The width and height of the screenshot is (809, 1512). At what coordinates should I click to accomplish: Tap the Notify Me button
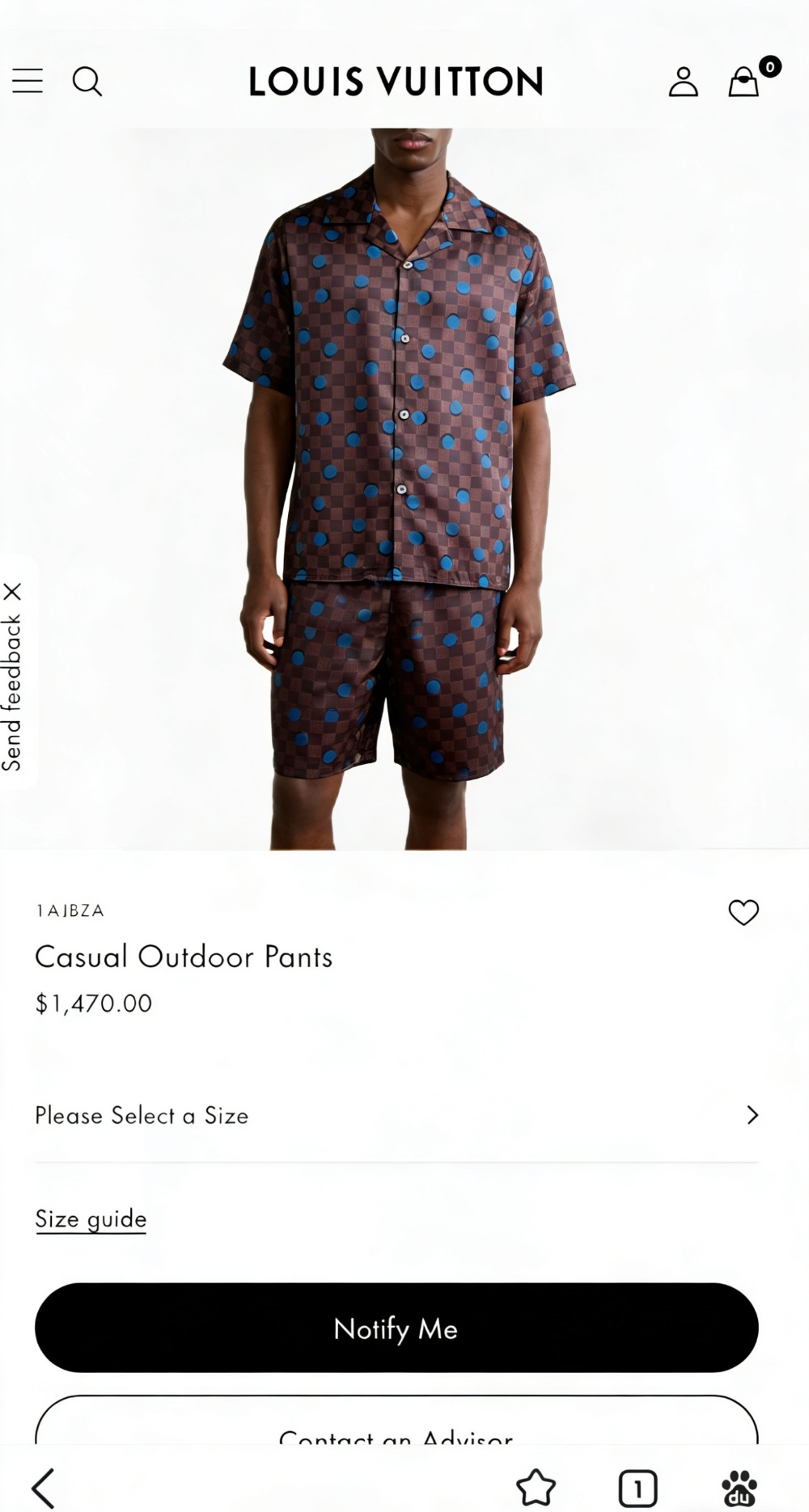396,1328
